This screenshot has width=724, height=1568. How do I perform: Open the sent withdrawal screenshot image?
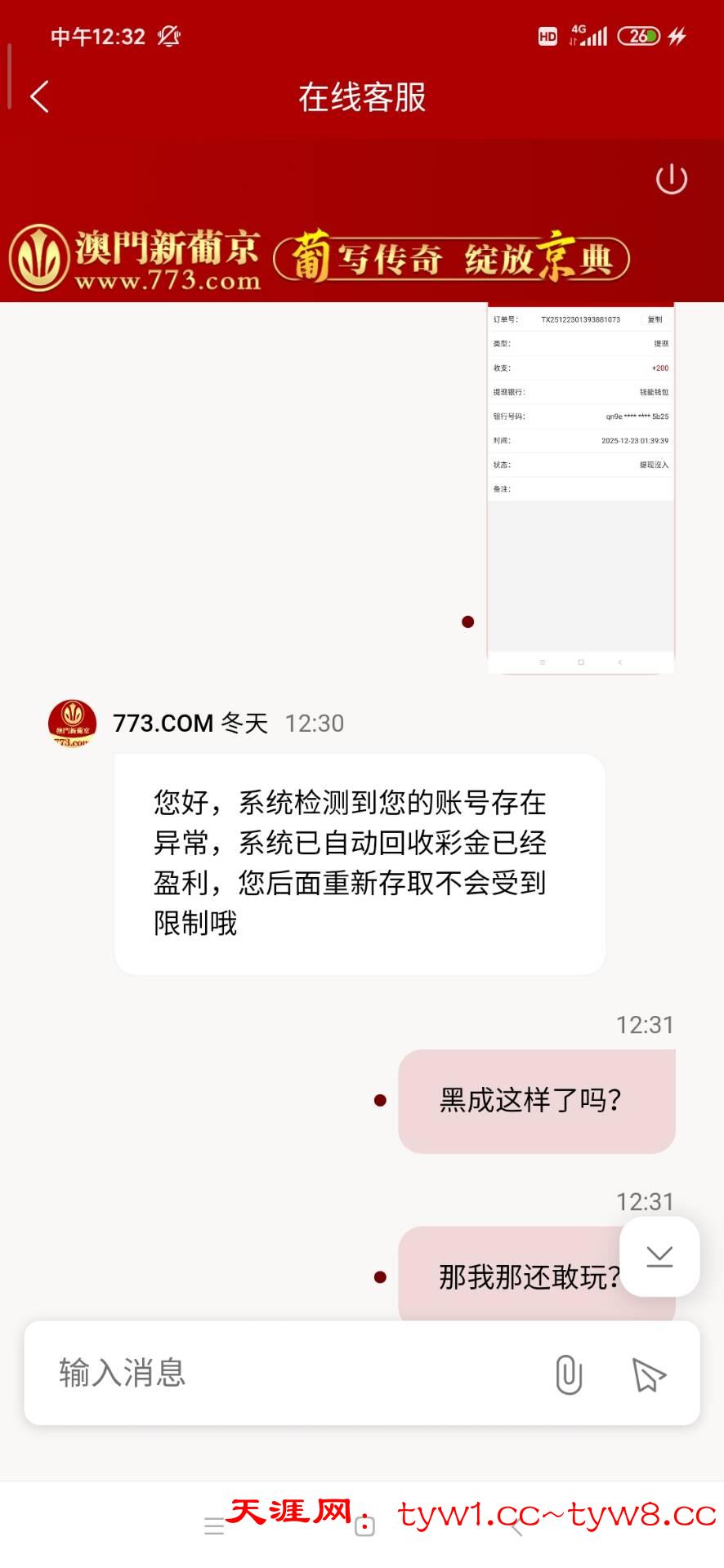tap(580, 487)
